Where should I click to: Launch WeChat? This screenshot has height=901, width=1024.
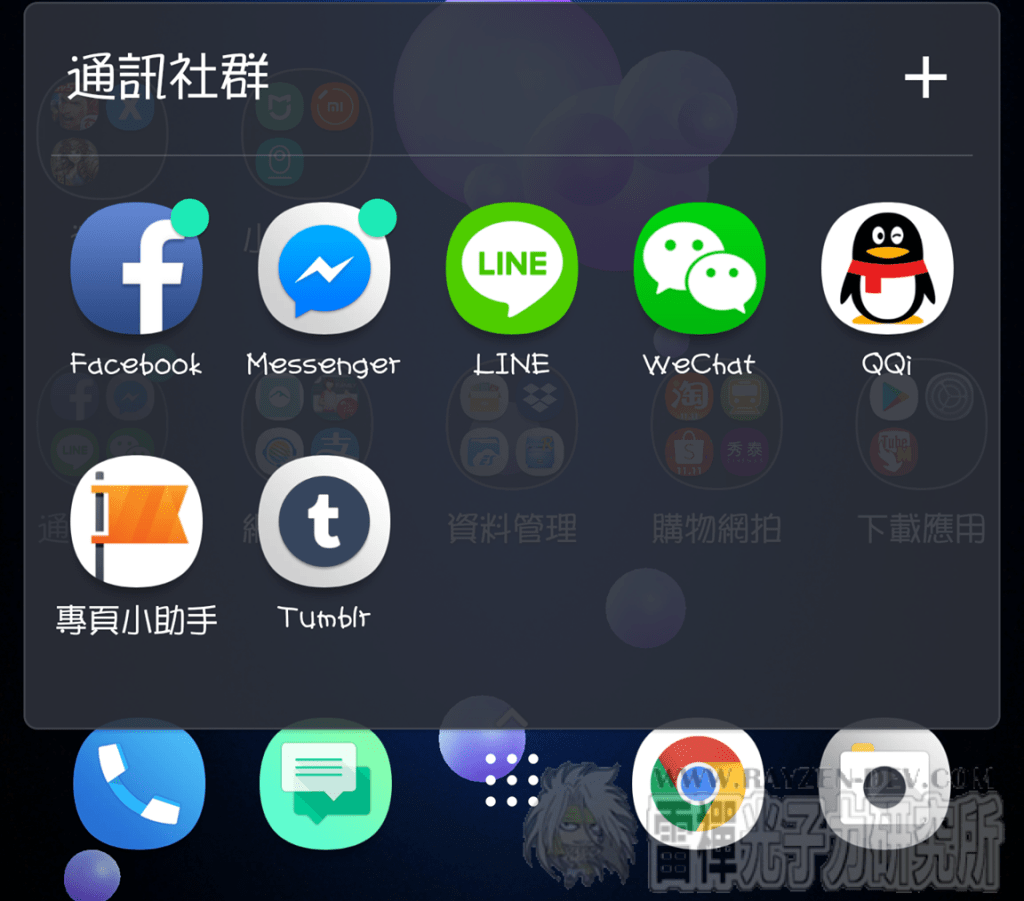(699, 268)
